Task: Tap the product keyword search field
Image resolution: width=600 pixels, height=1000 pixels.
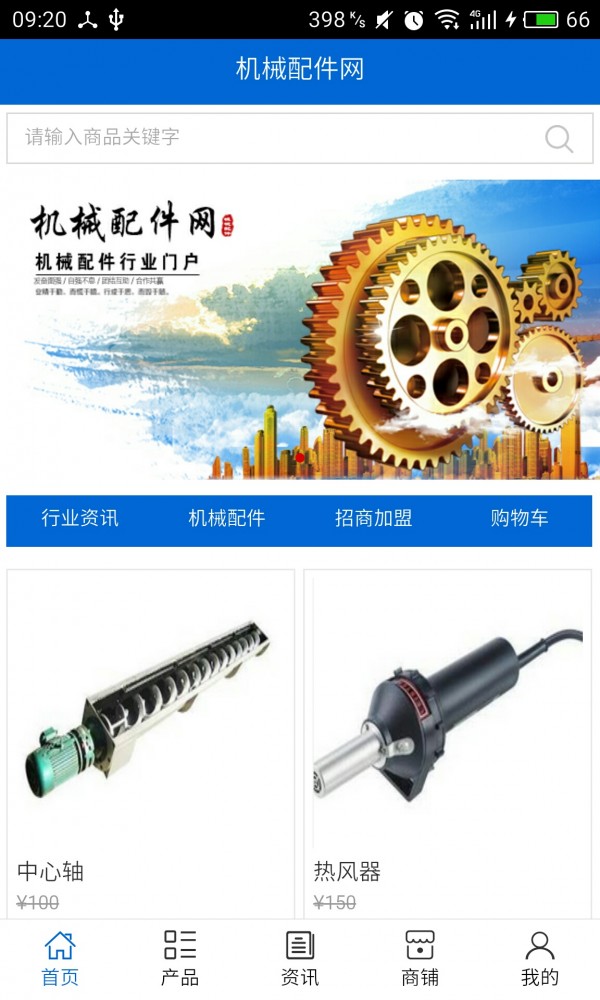Action: point(270,138)
